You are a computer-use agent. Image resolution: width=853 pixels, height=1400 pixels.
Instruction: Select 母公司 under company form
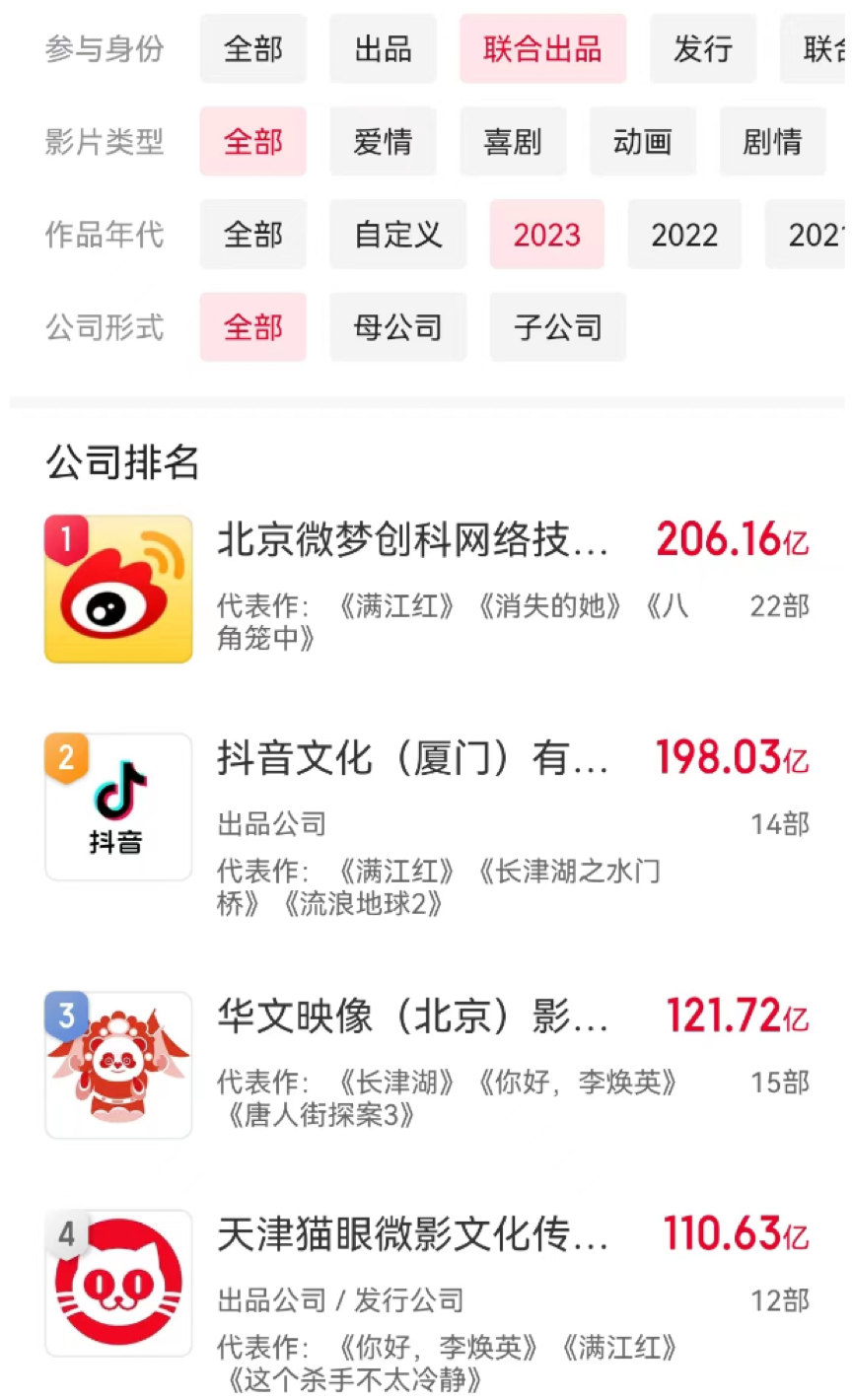click(398, 326)
